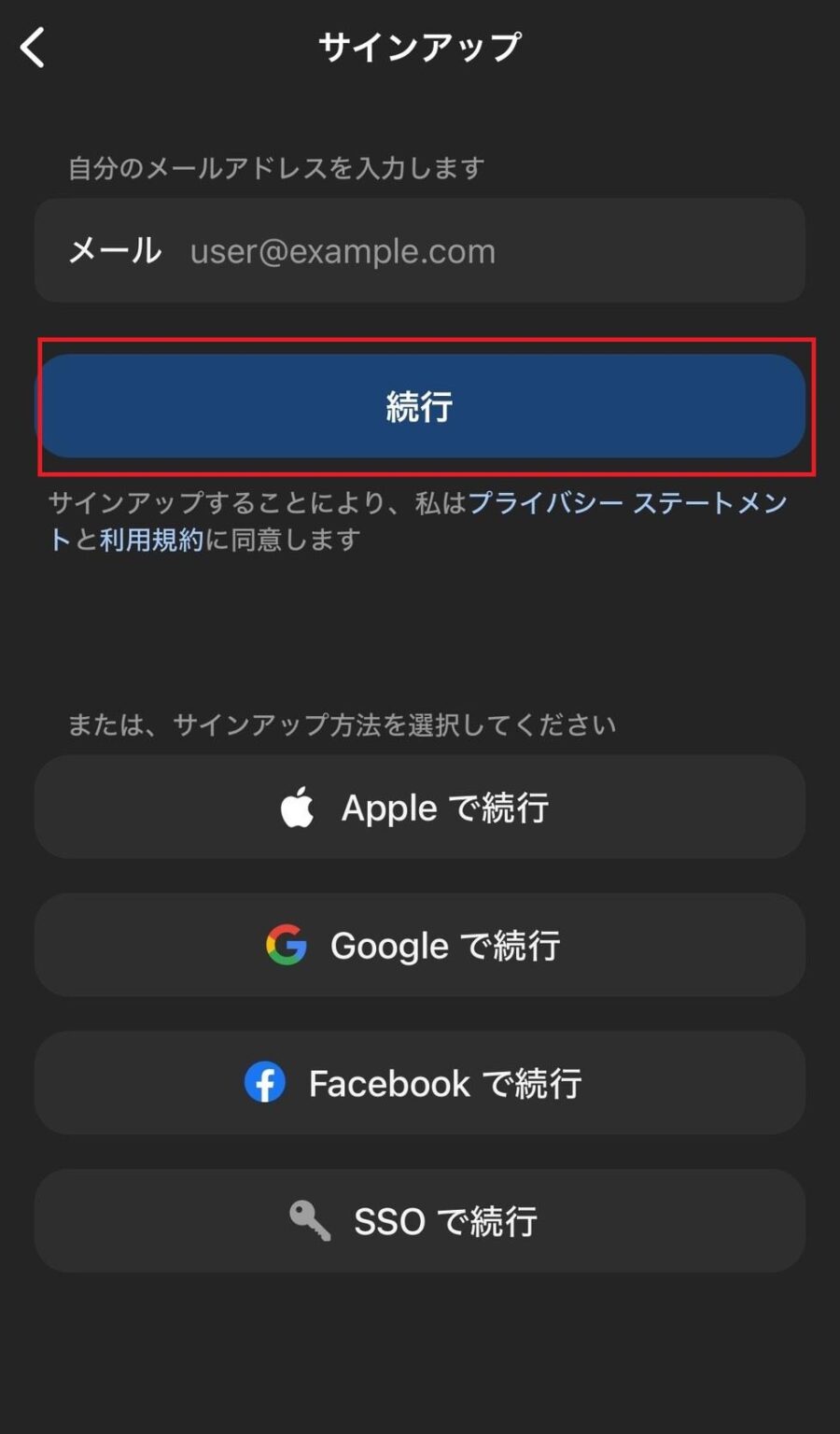
Task: Go back using the top-left arrow
Action: [x=34, y=47]
